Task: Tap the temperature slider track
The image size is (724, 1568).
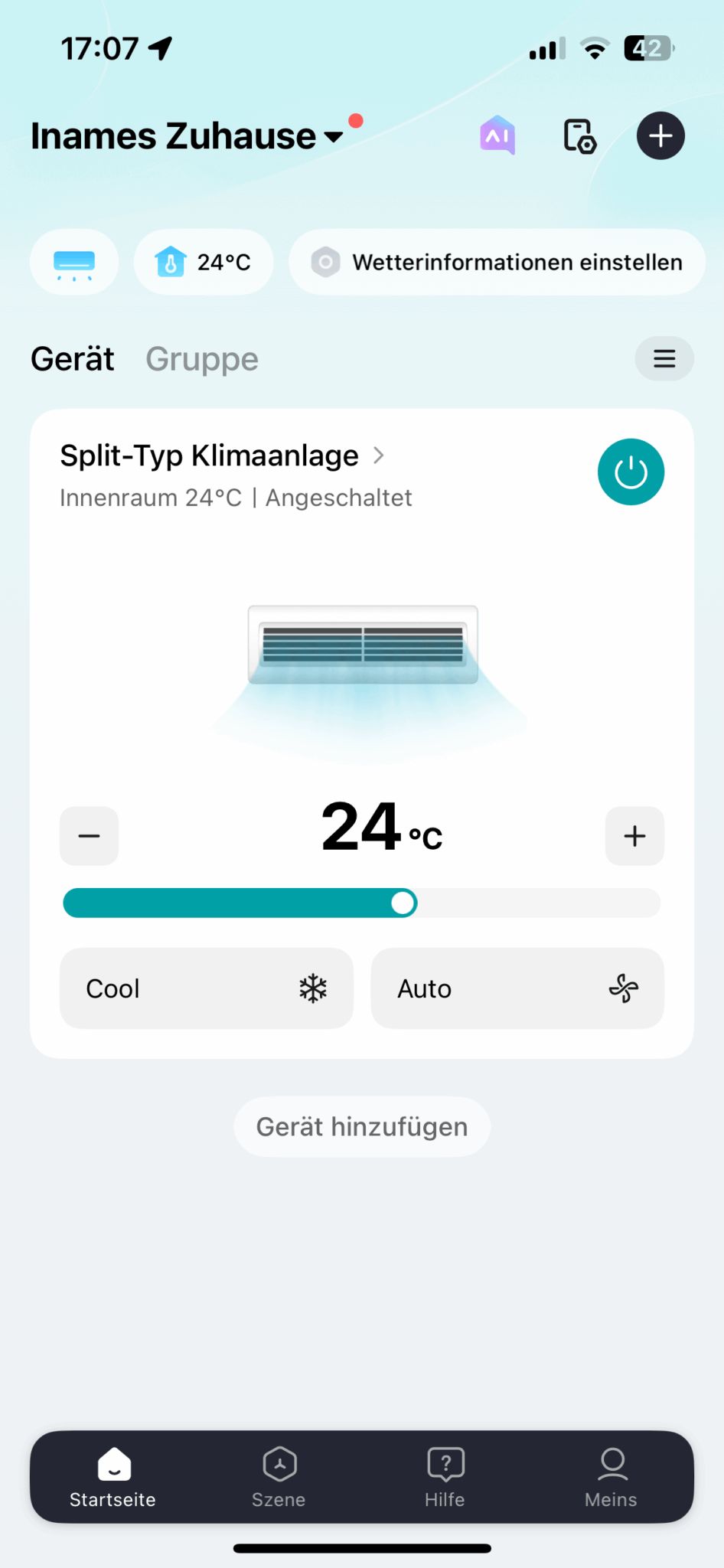Action: point(362,903)
